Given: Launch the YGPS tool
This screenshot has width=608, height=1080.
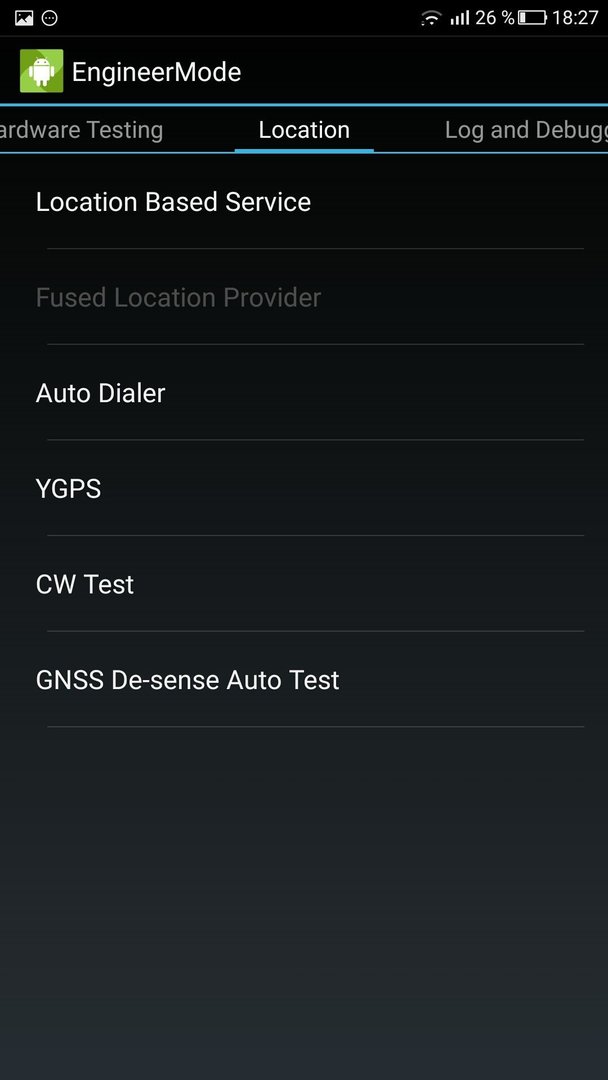Looking at the screenshot, I should [x=304, y=488].
